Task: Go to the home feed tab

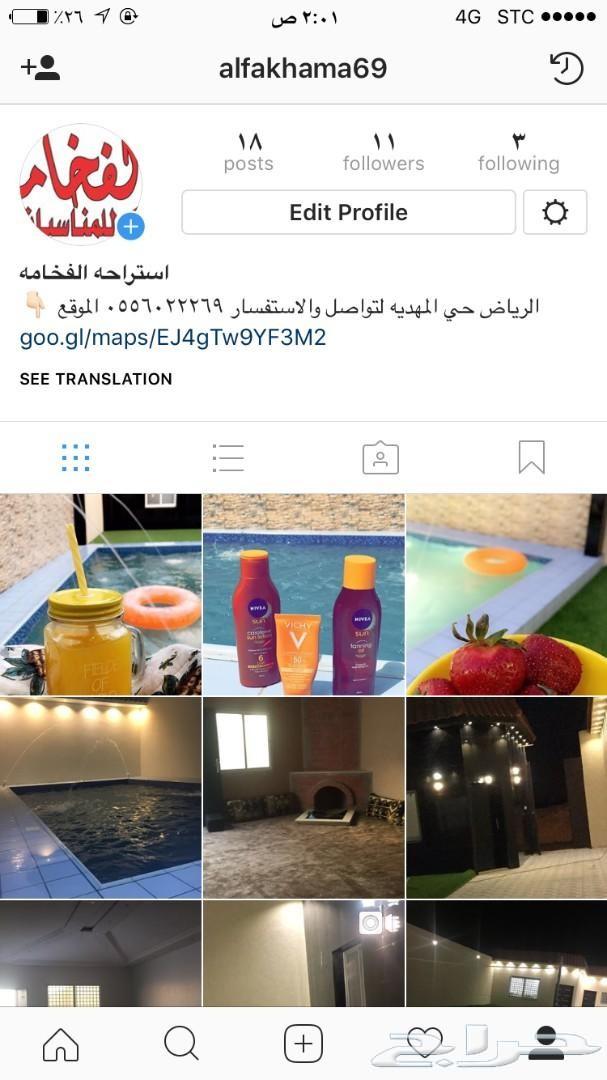Action: pyautogui.click(x=61, y=1044)
